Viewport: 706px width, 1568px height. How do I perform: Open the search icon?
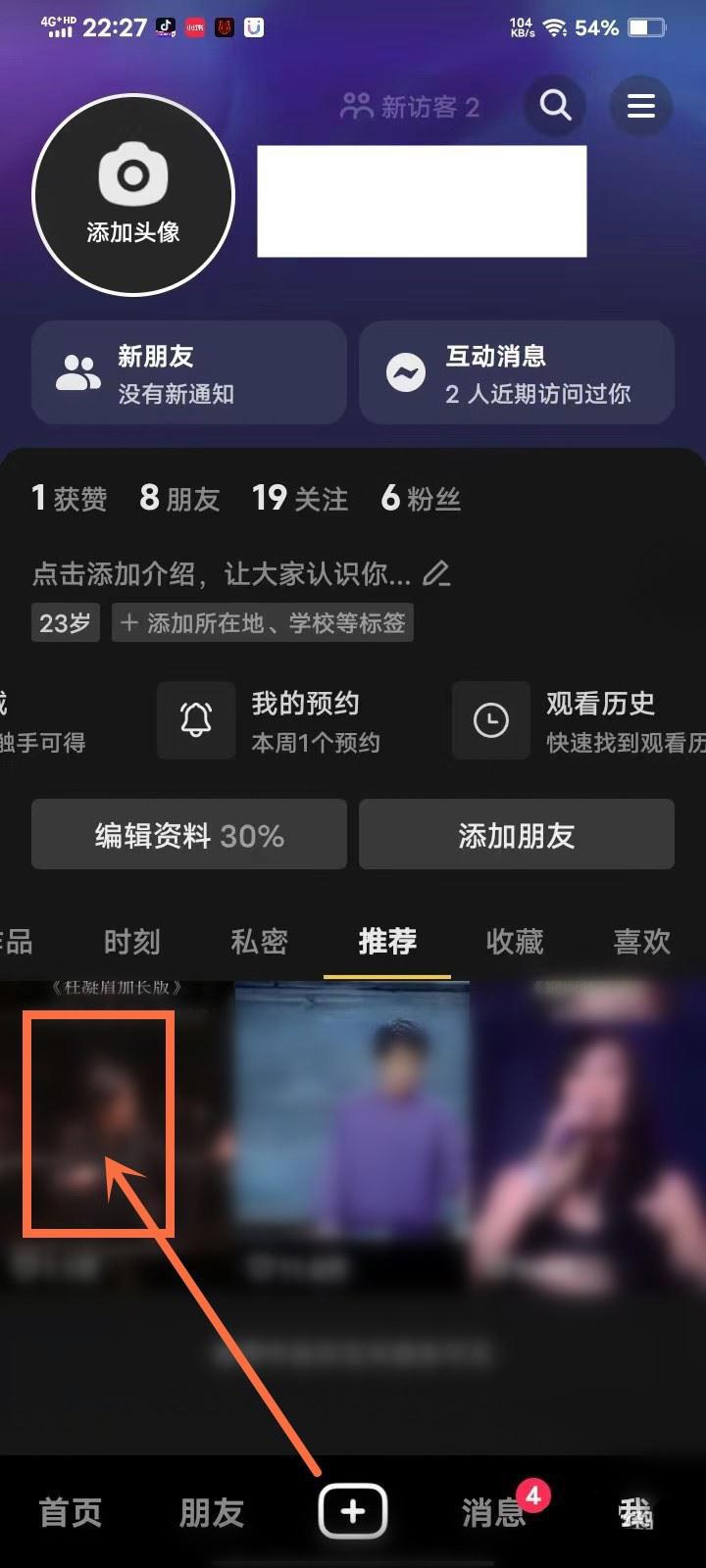(555, 105)
